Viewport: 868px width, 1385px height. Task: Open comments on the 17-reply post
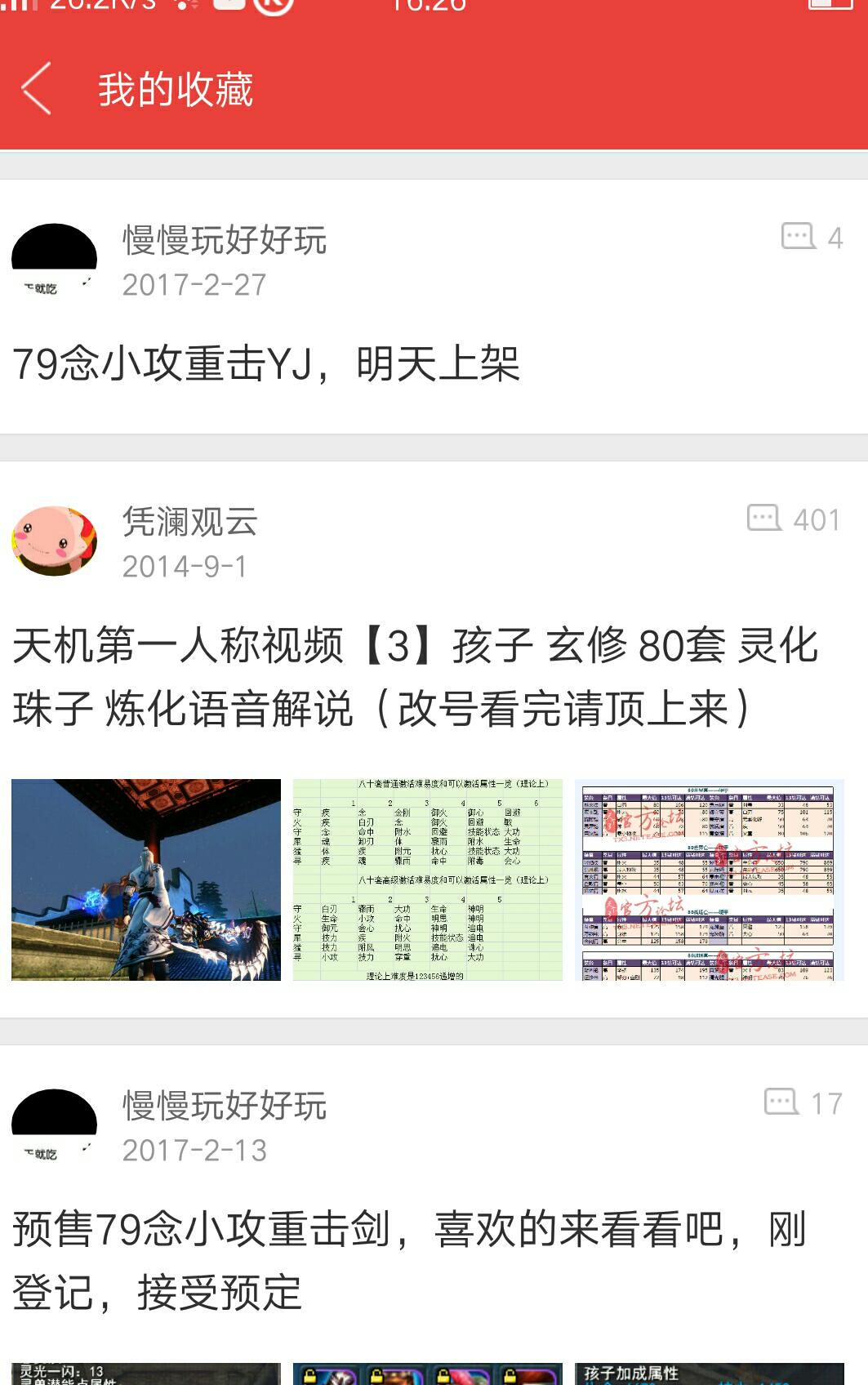(802, 1103)
